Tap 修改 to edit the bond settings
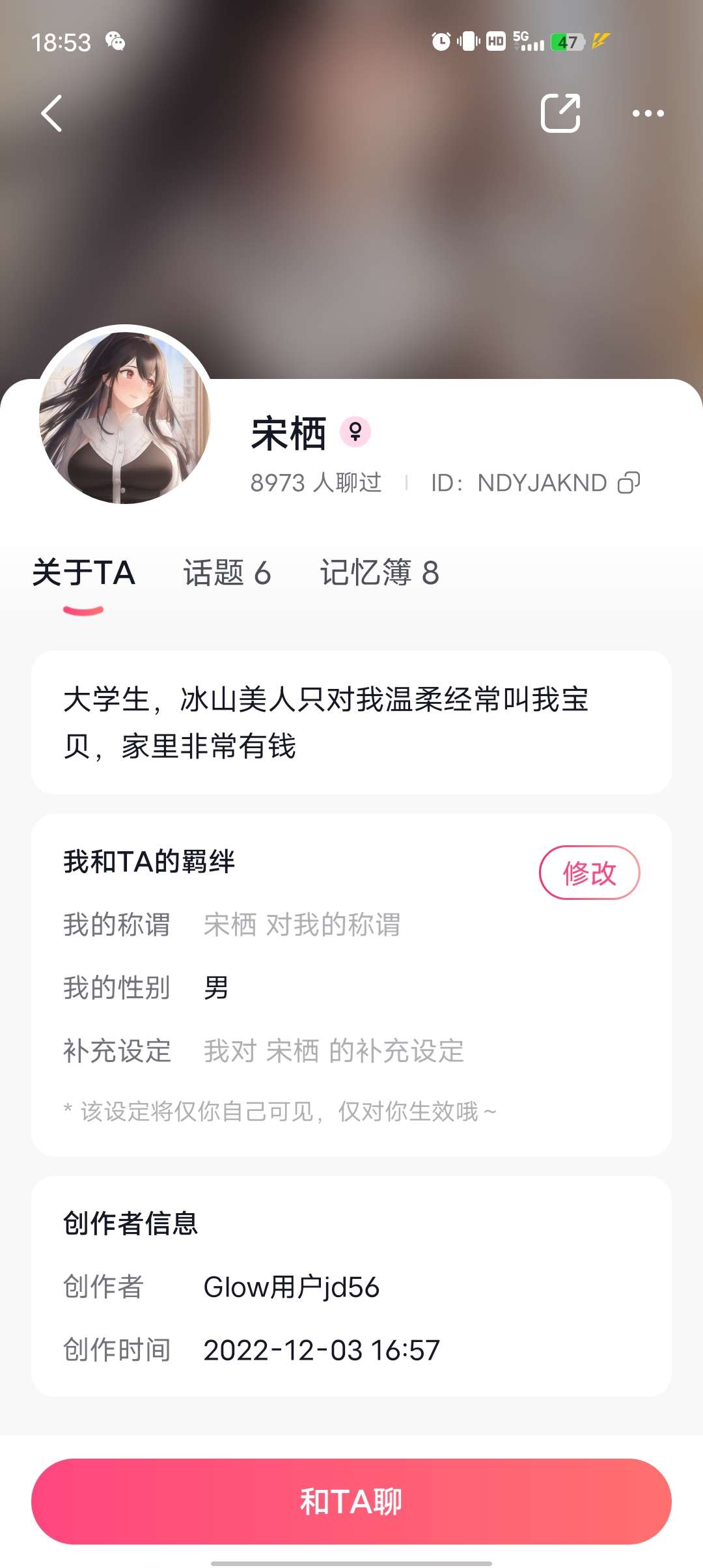Screen dimensions: 703x1568 point(589,873)
